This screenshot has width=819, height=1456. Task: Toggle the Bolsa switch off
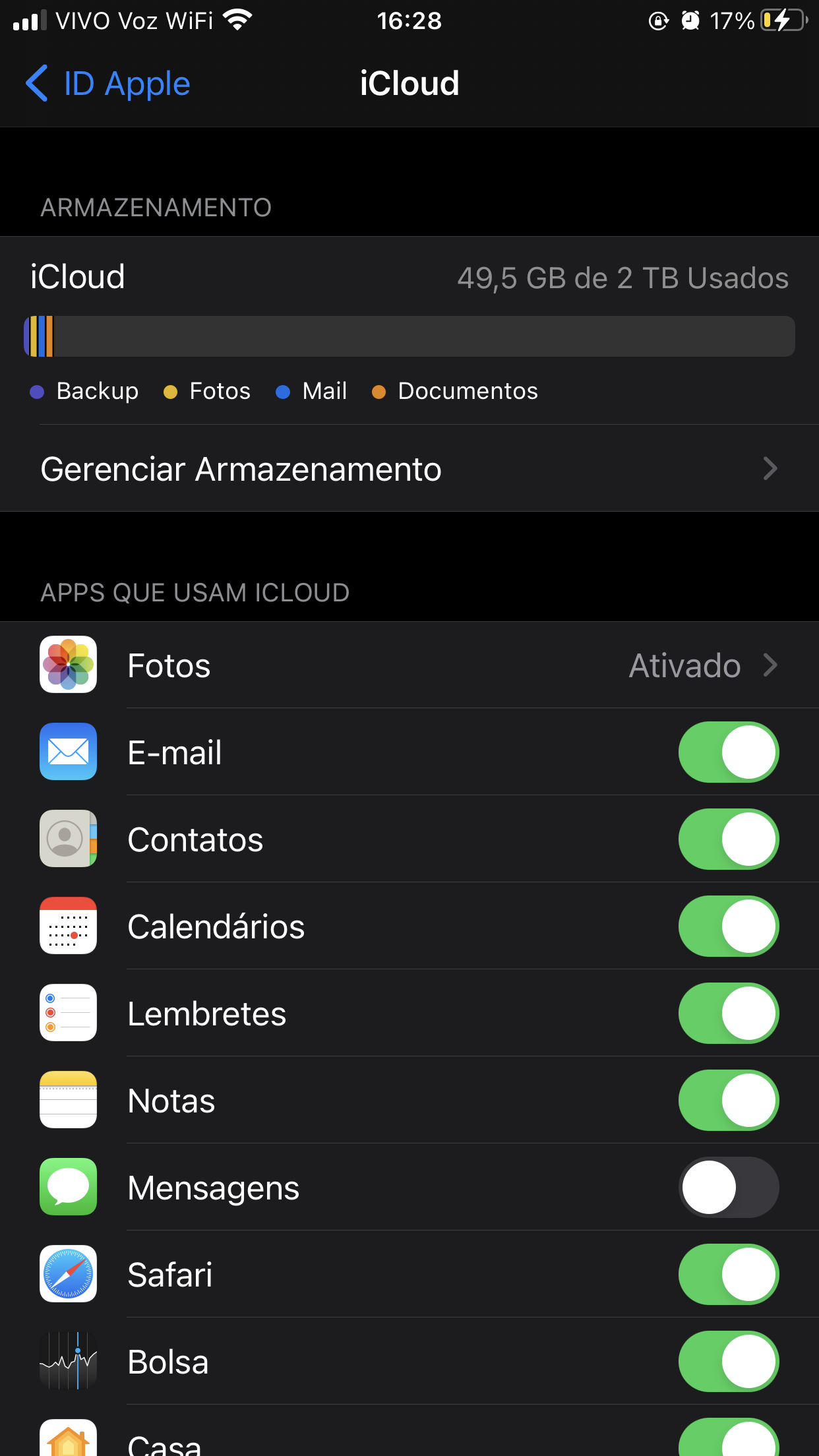tap(728, 1362)
